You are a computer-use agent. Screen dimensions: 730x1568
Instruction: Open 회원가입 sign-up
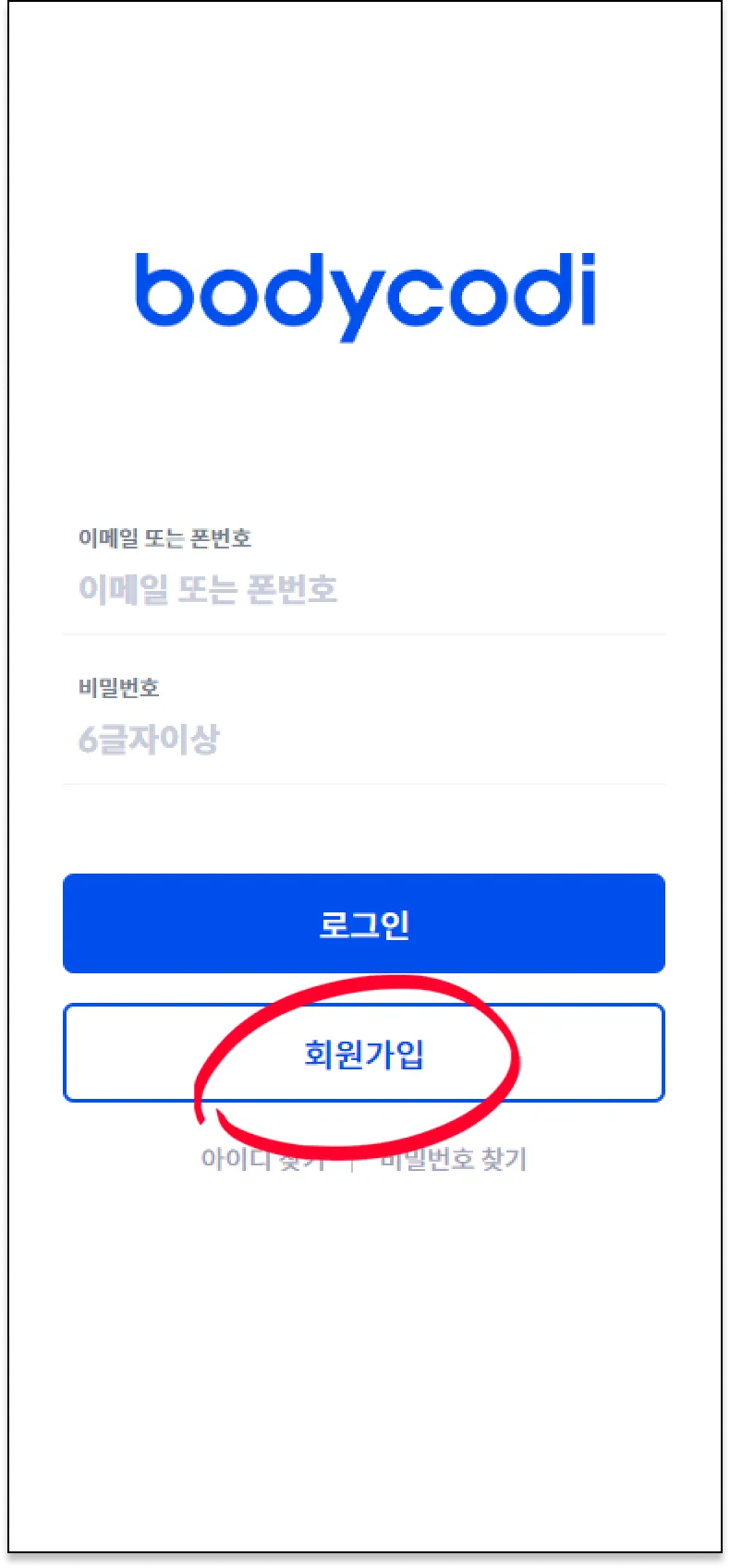click(x=364, y=1053)
